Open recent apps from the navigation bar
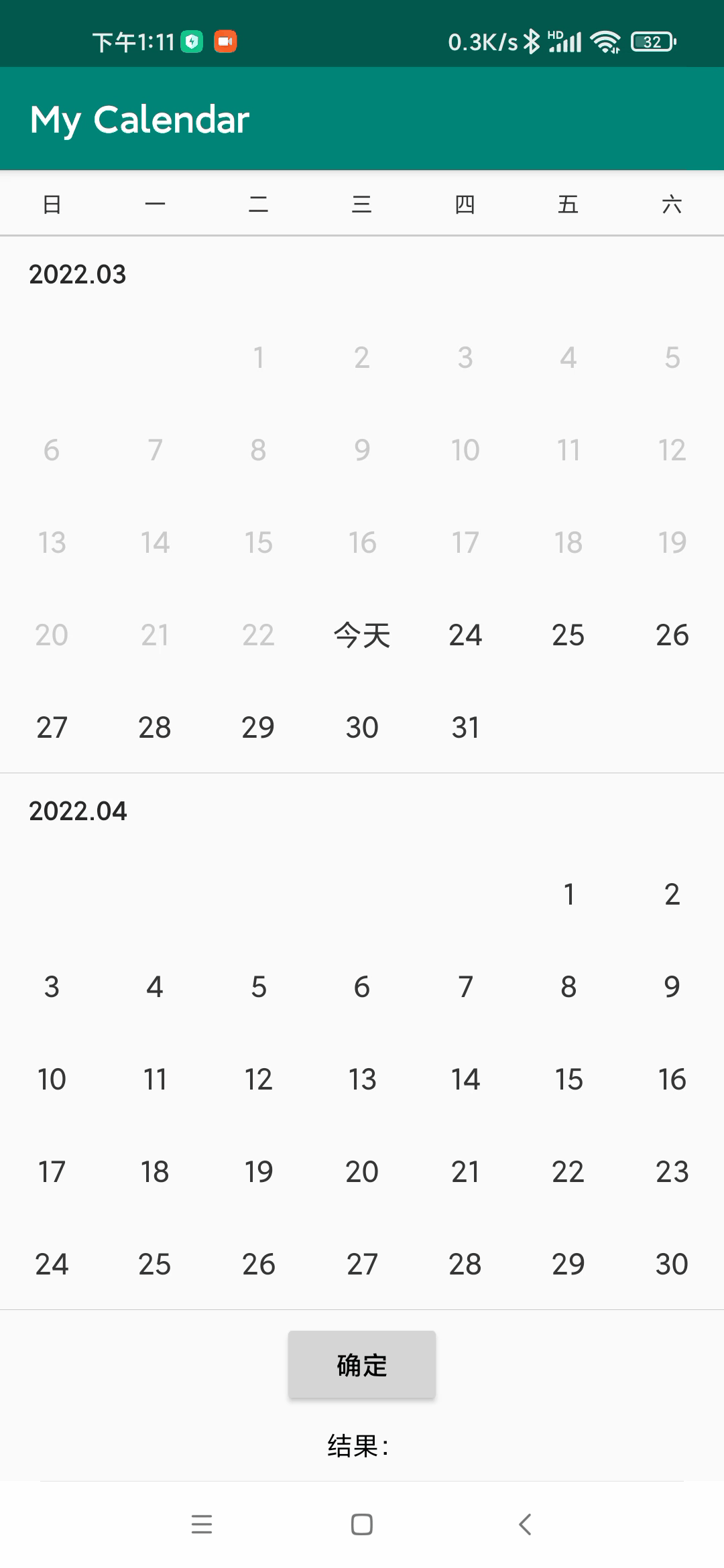 tap(201, 1524)
